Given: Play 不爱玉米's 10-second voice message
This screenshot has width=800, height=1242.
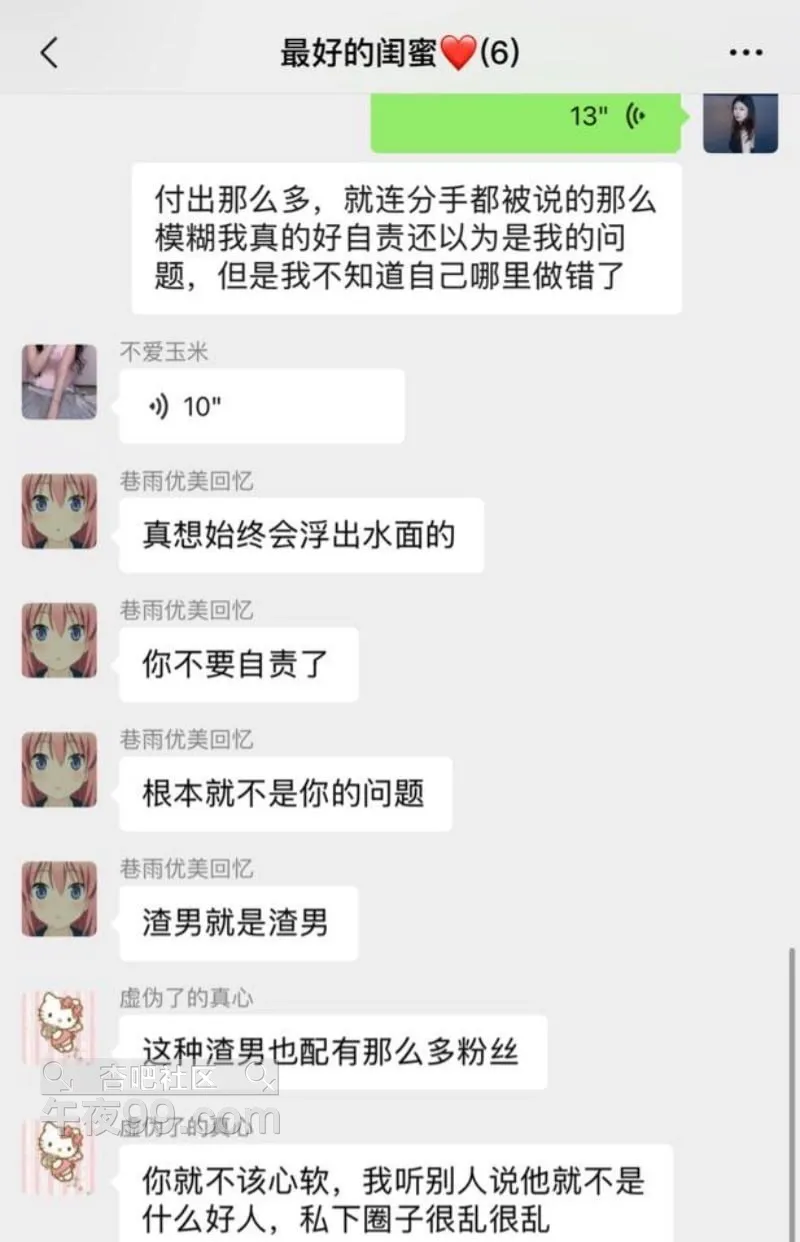Looking at the screenshot, I should pyautogui.click(x=261, y=406).
